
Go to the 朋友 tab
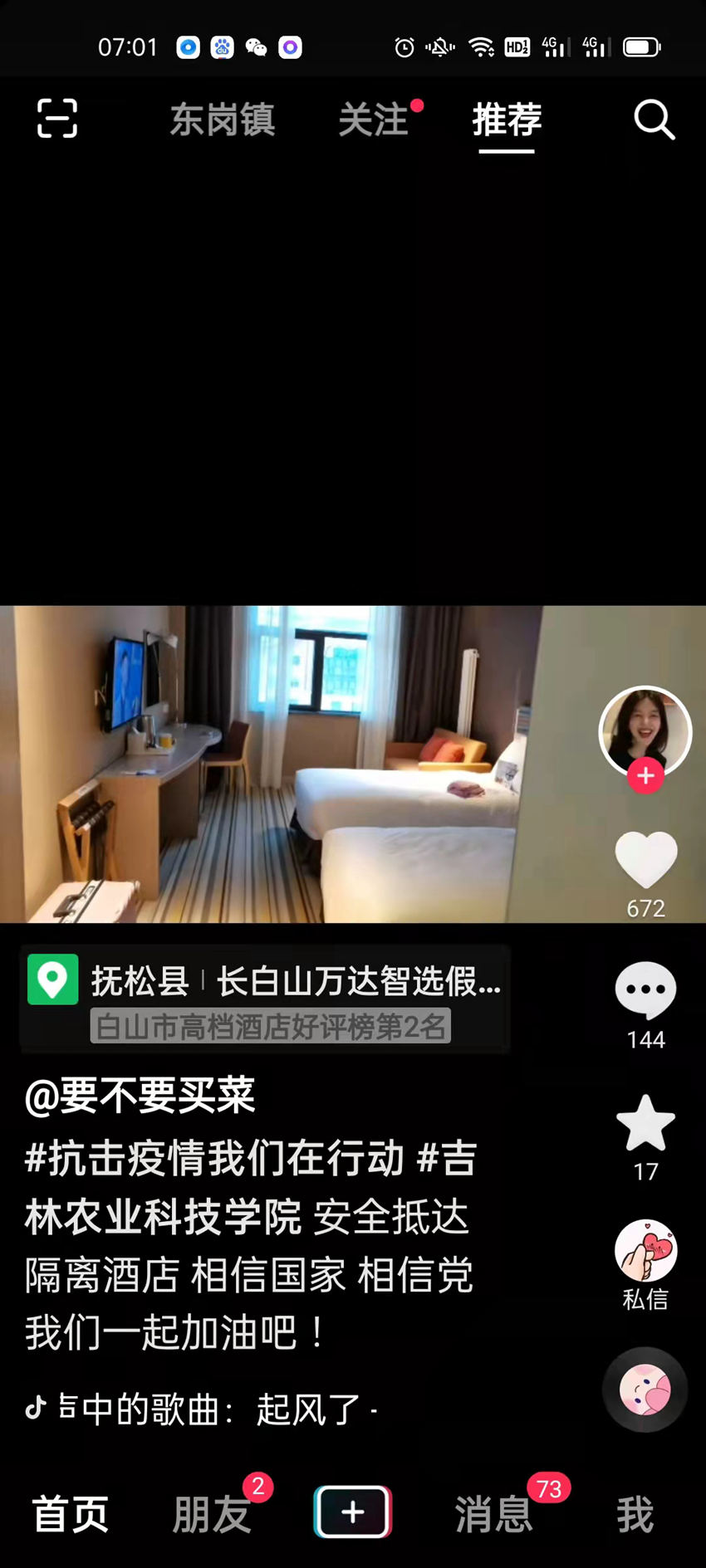pos(212,1514)
